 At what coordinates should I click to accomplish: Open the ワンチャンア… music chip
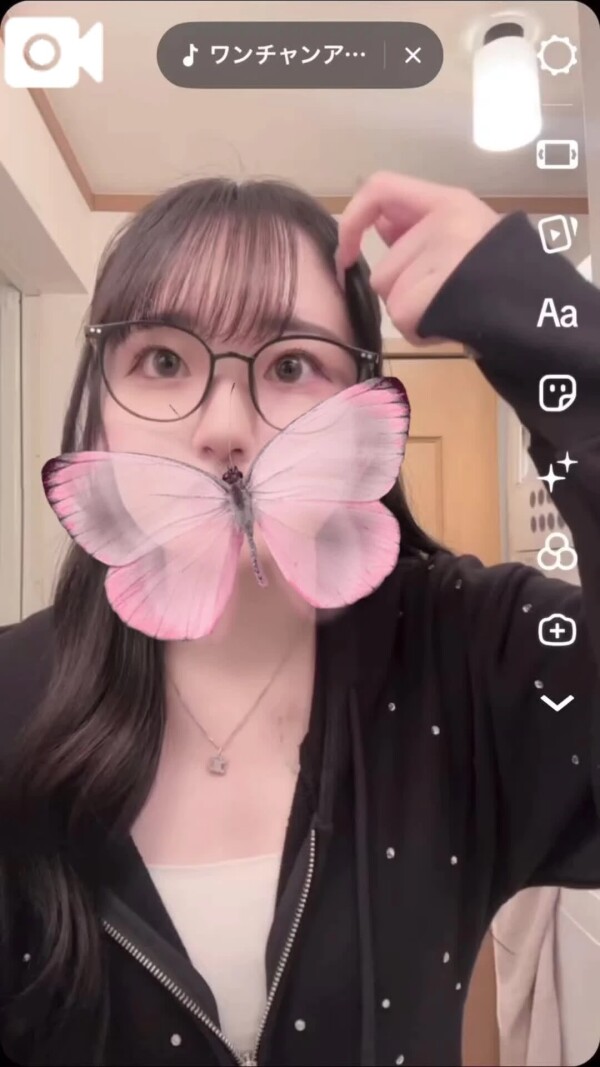272,55
